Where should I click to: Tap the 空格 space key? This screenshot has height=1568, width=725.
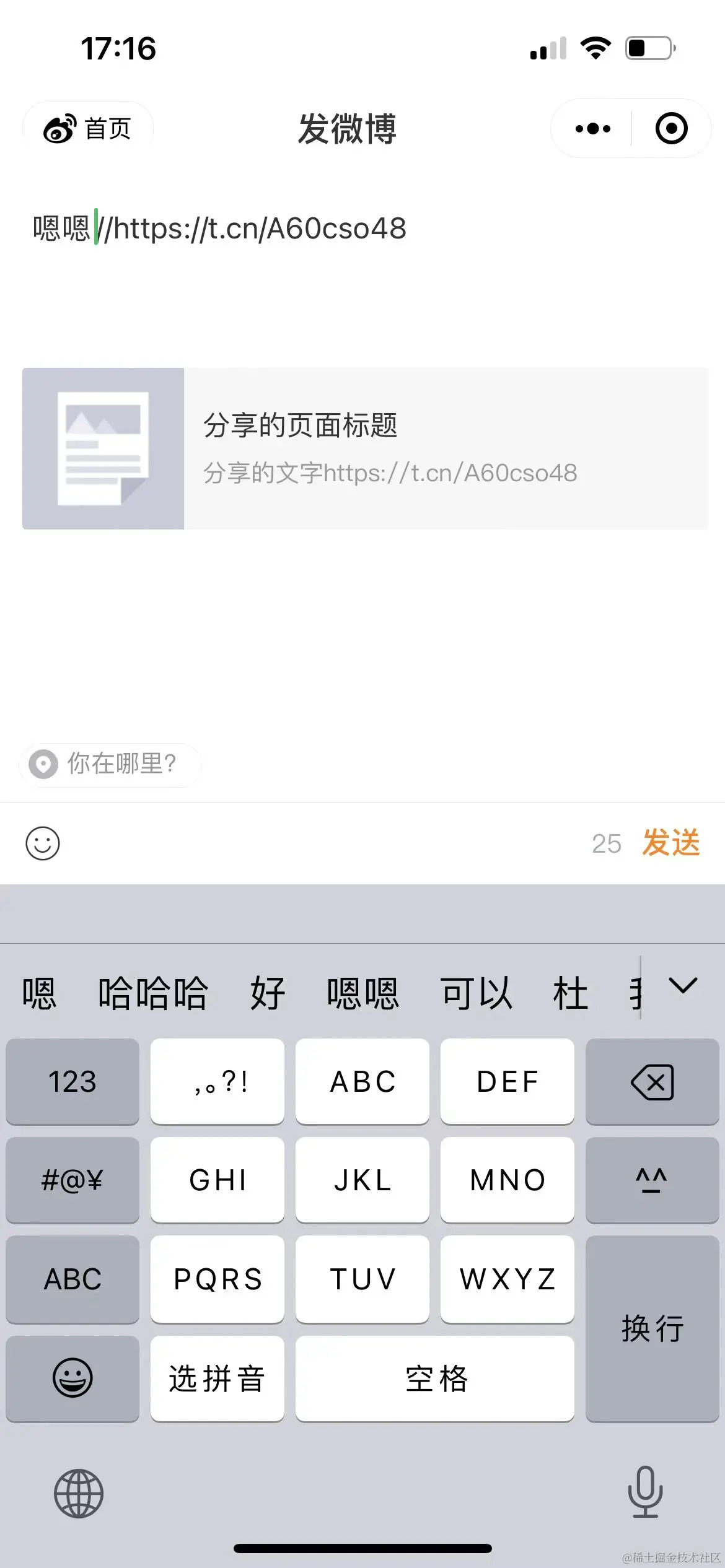click(x=435, y=1379)
